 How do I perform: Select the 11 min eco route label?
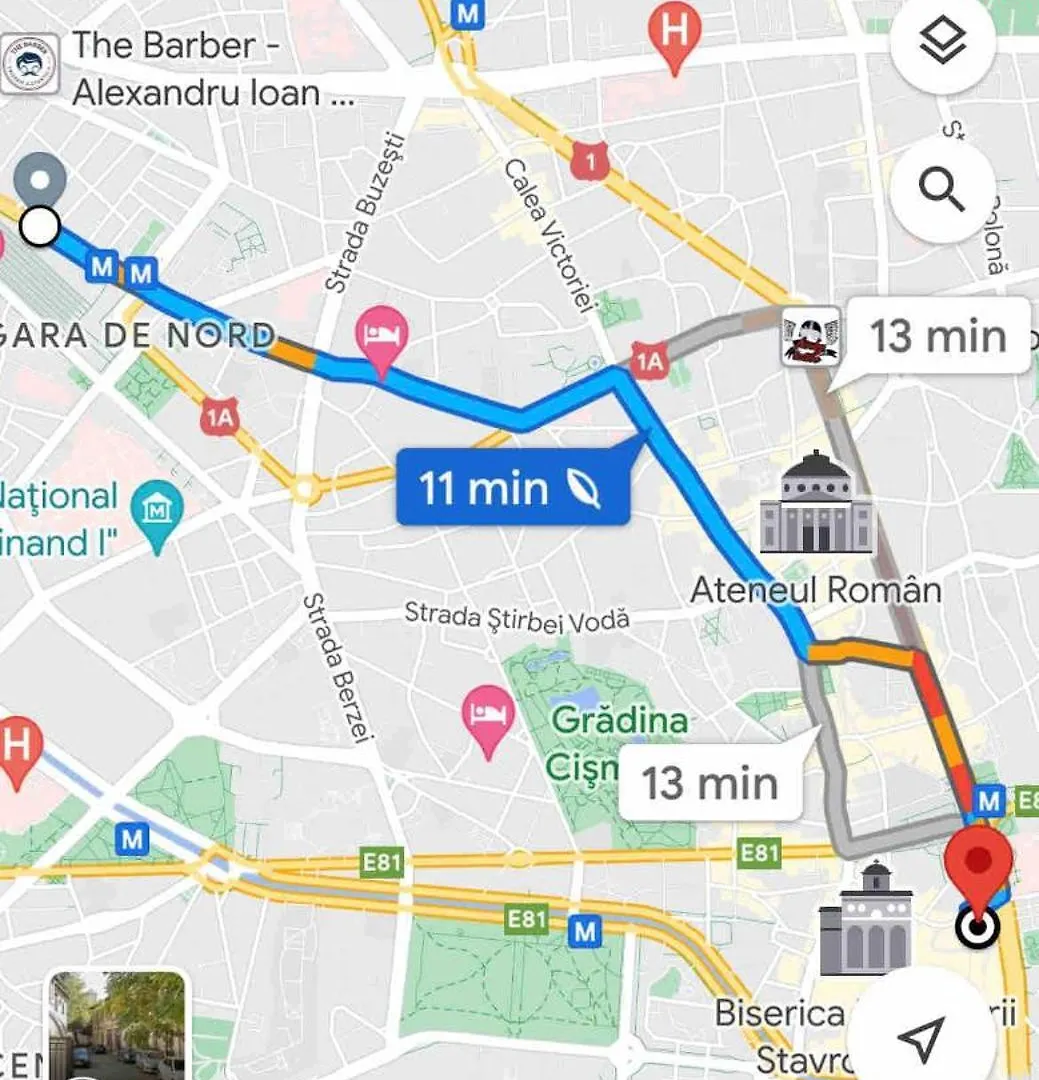point(512,489)
